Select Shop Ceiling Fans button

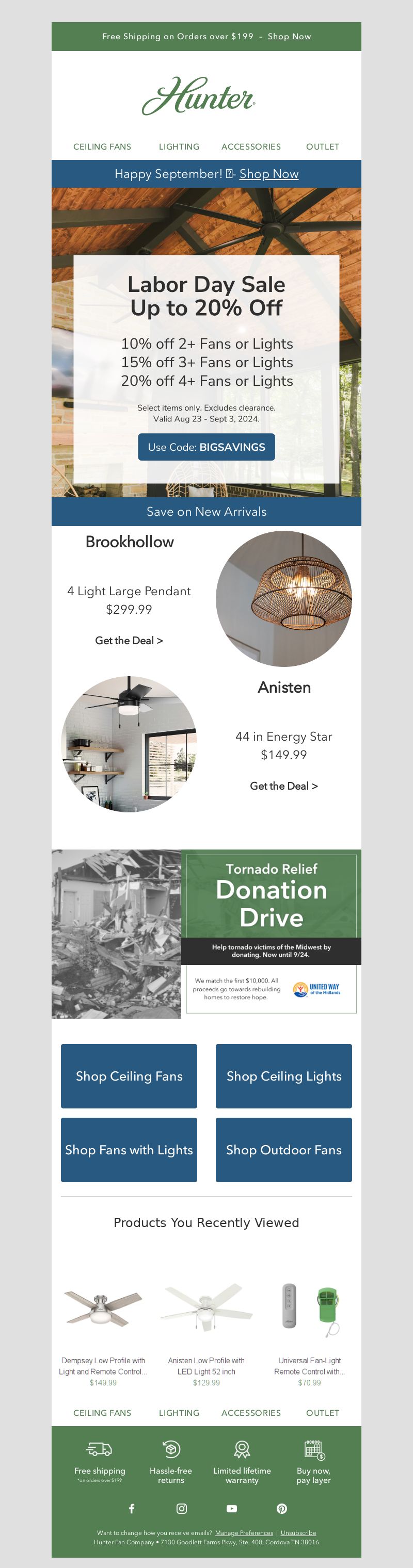(129, 1075)
